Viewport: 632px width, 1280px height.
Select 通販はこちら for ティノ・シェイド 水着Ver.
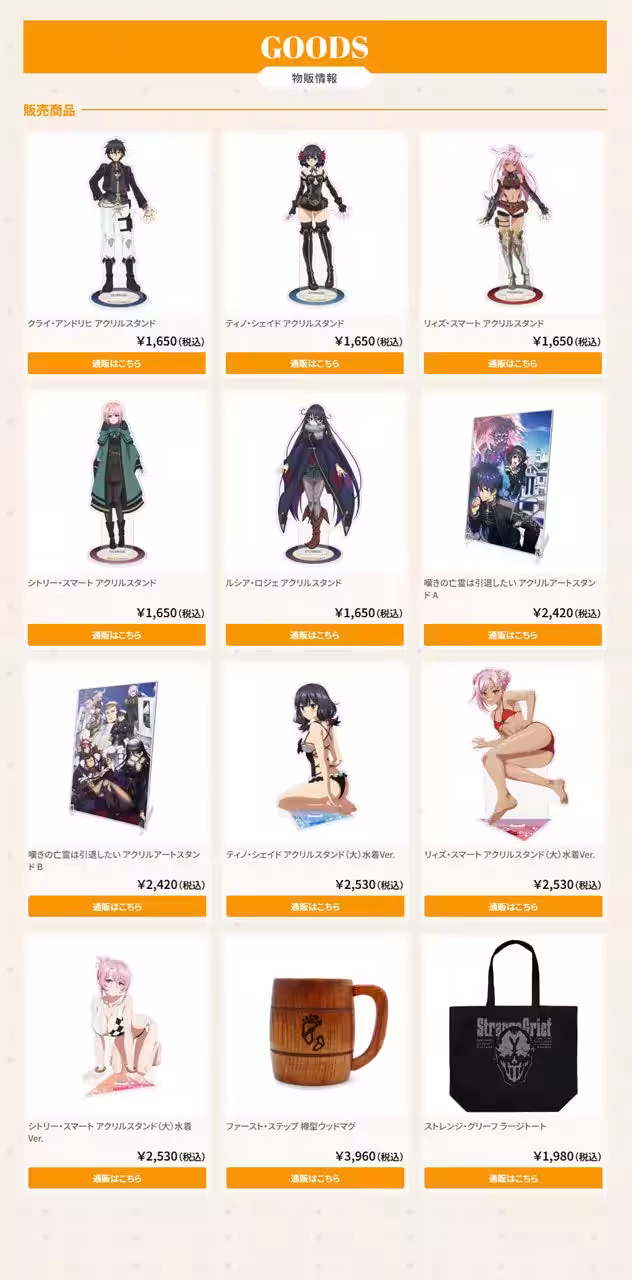tap(315, 907)
